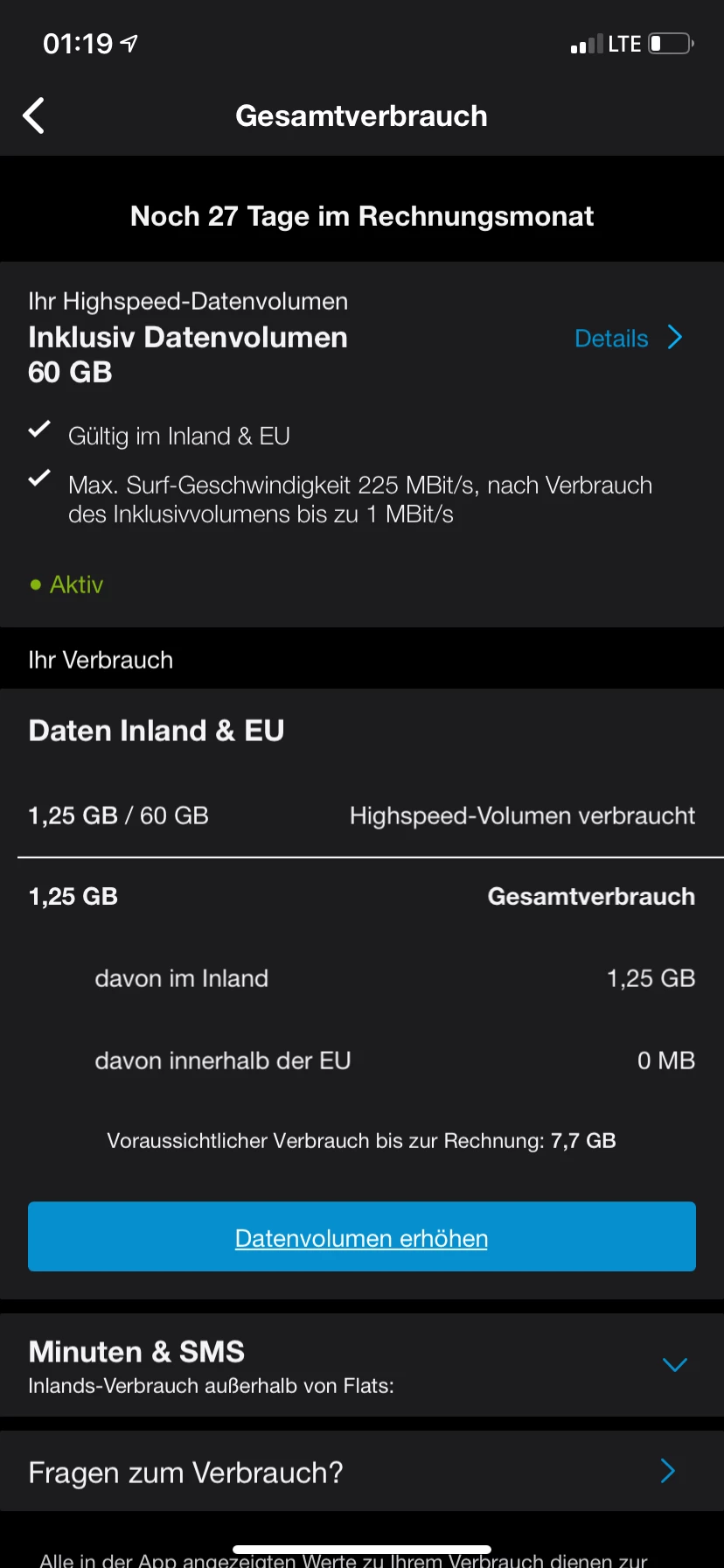The height and width of the screenshot is (1568, 724).
Task: Go back from Gesamtverbrauch screen
Action: [34, 115]
